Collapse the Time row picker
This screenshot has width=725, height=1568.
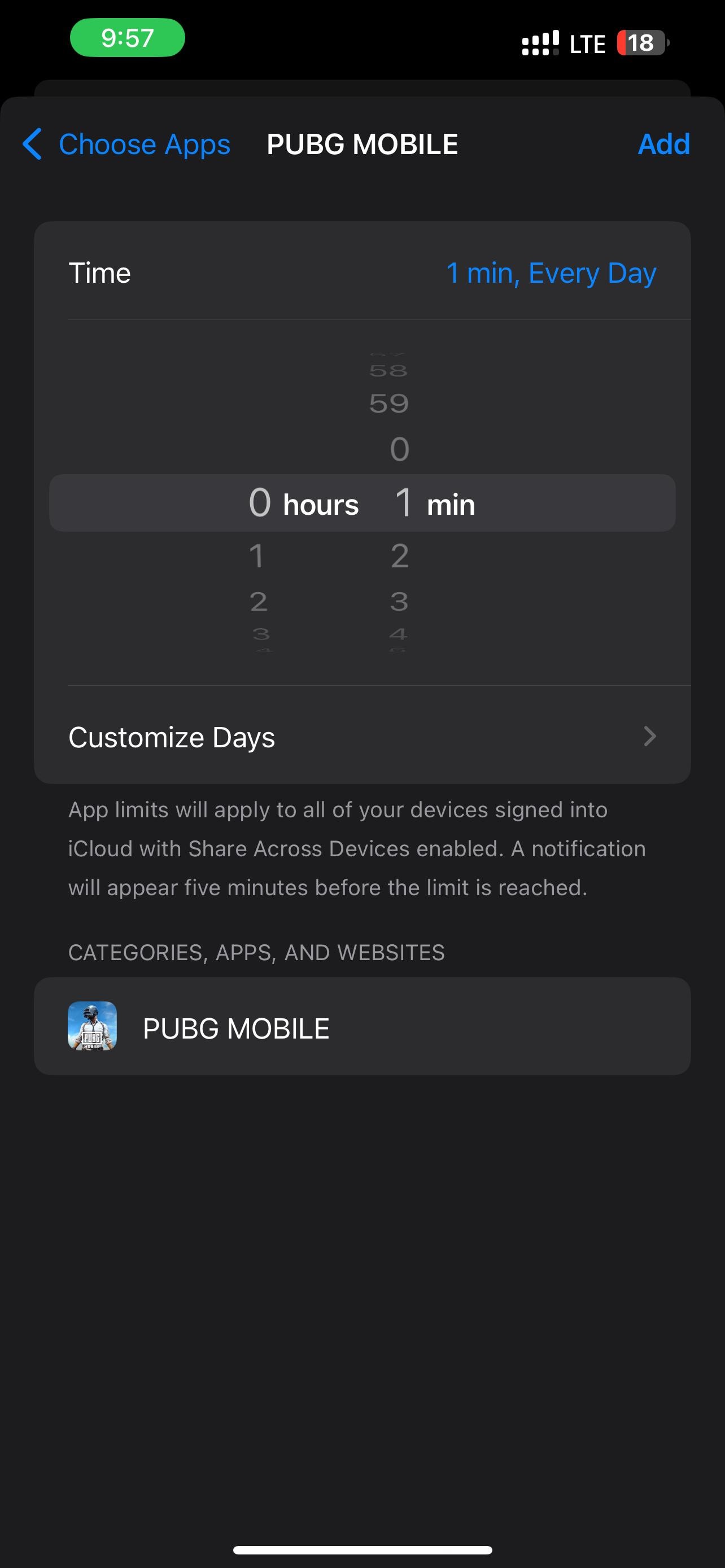(x=361, y=273)
